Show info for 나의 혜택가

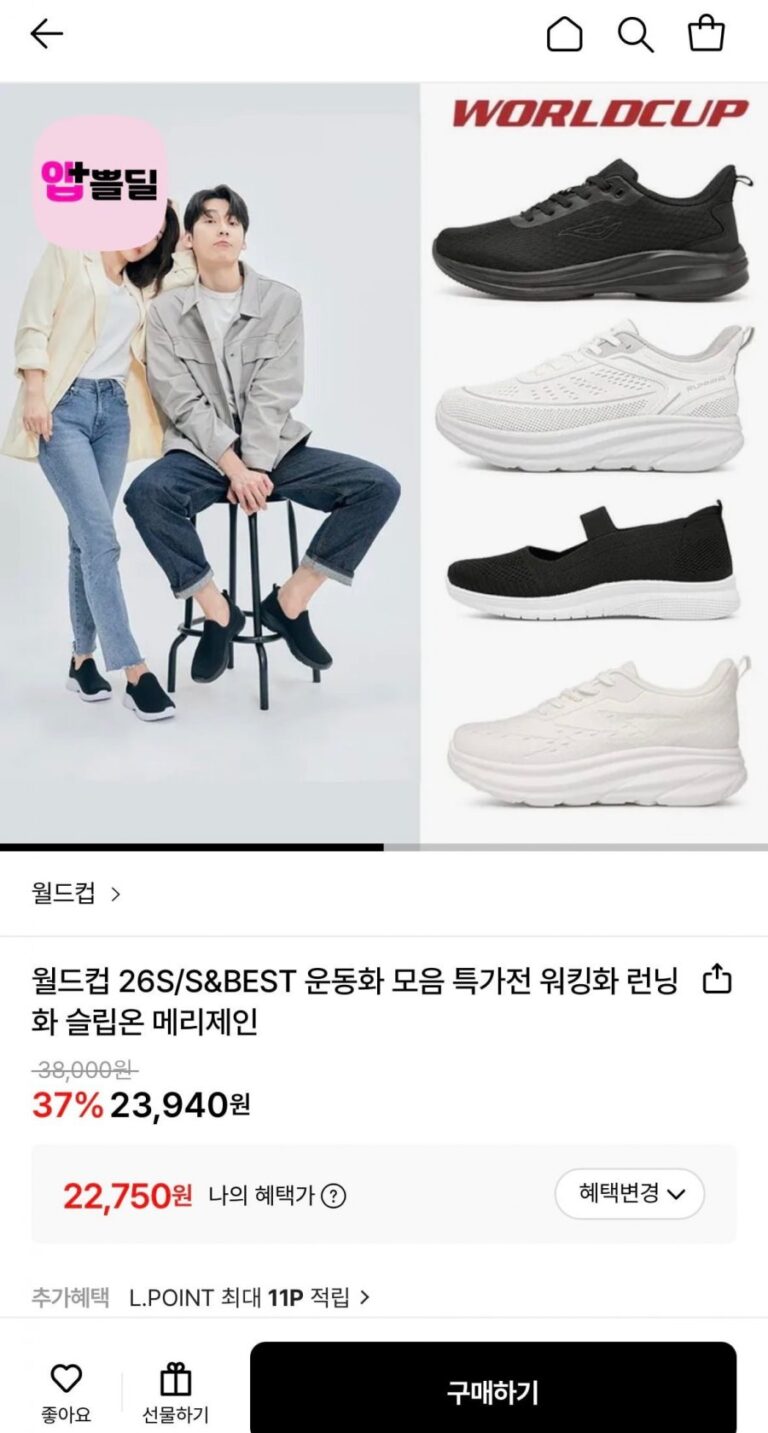[x=333, y=1196]
